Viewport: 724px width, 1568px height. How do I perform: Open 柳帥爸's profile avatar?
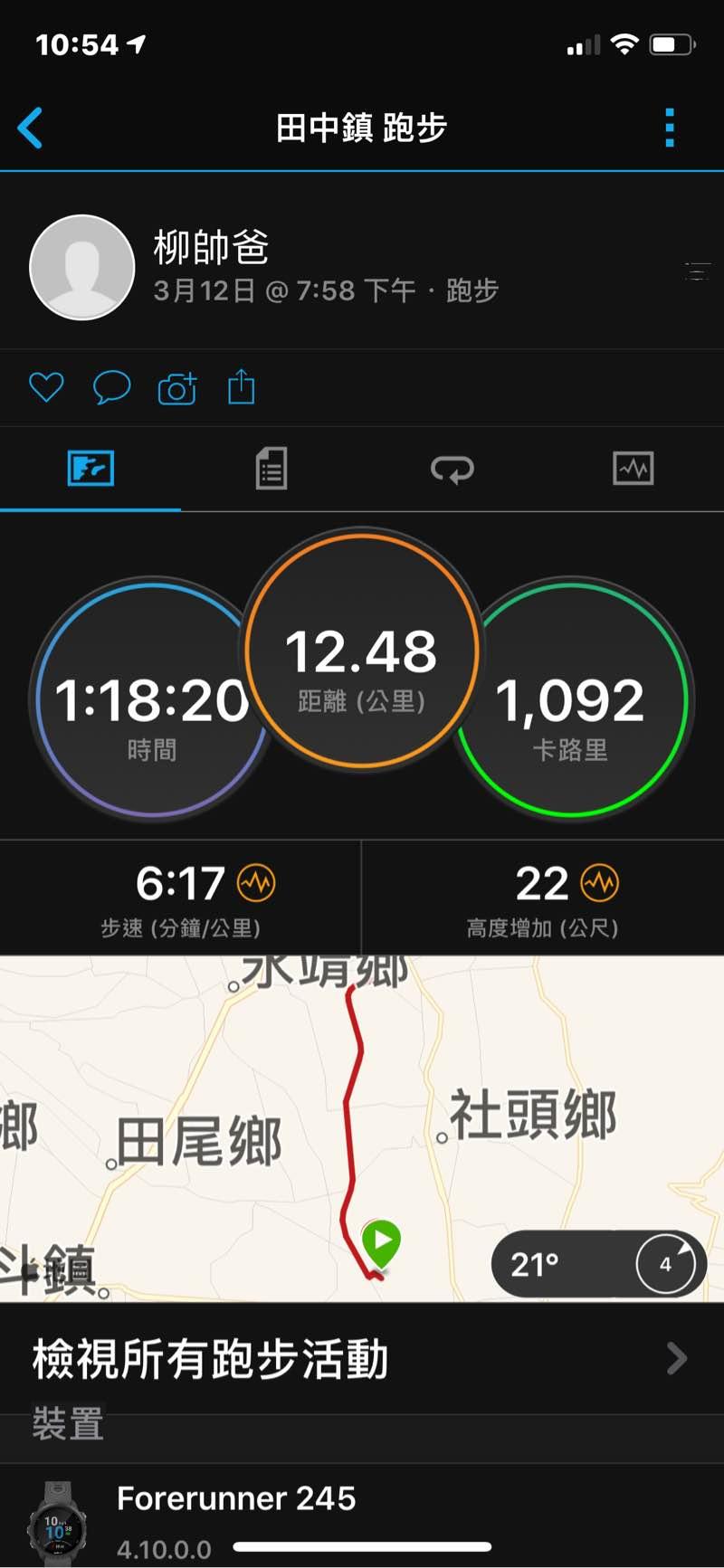[x=82, y=268]
